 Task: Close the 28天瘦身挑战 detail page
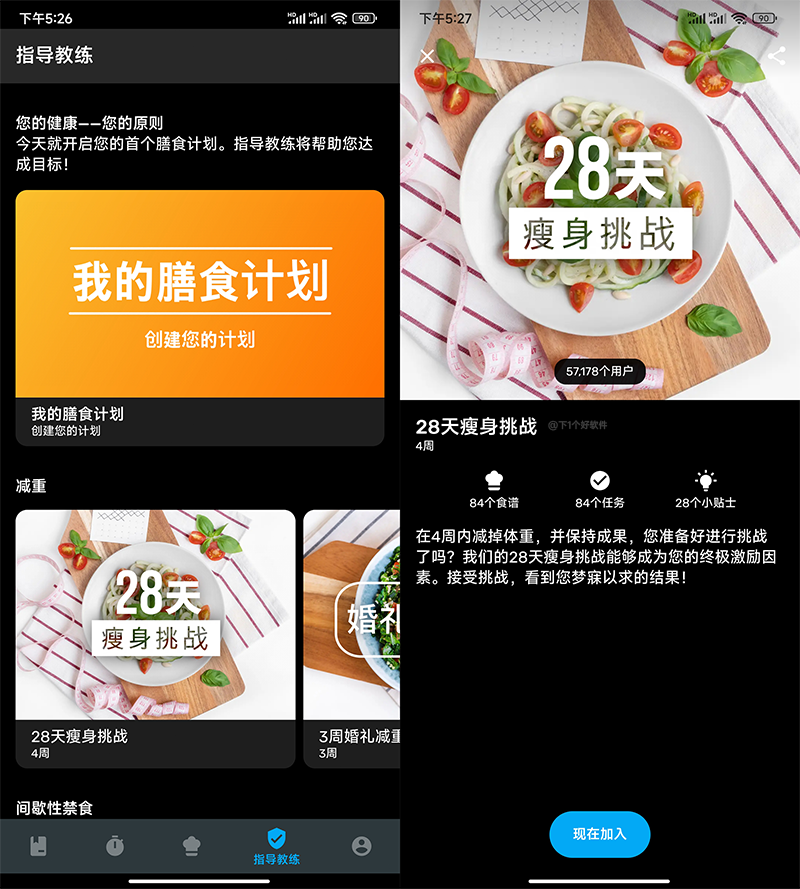427,56
